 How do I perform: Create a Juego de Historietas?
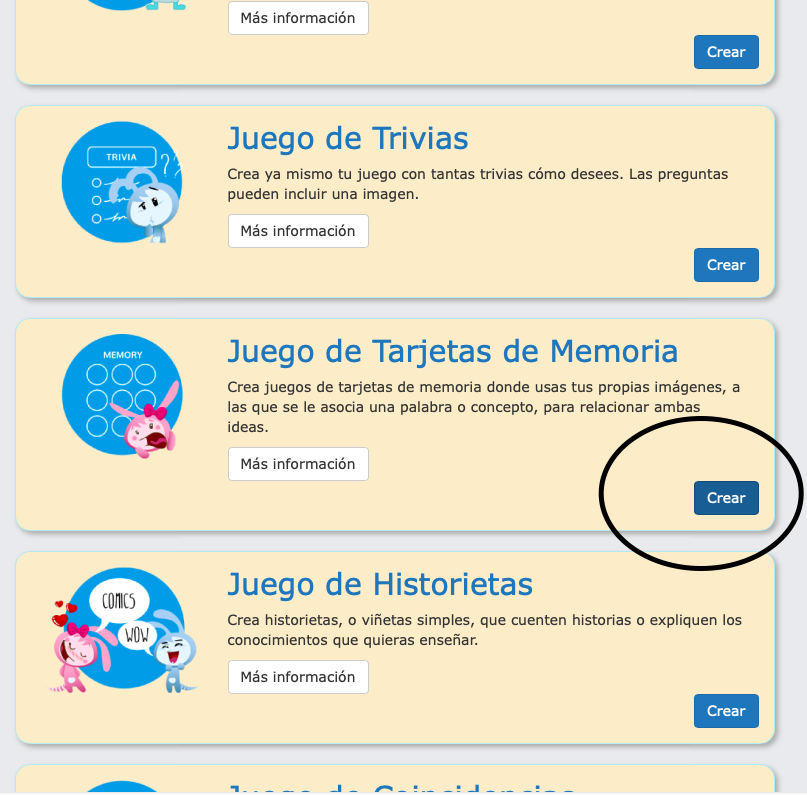tap(726, 711)
